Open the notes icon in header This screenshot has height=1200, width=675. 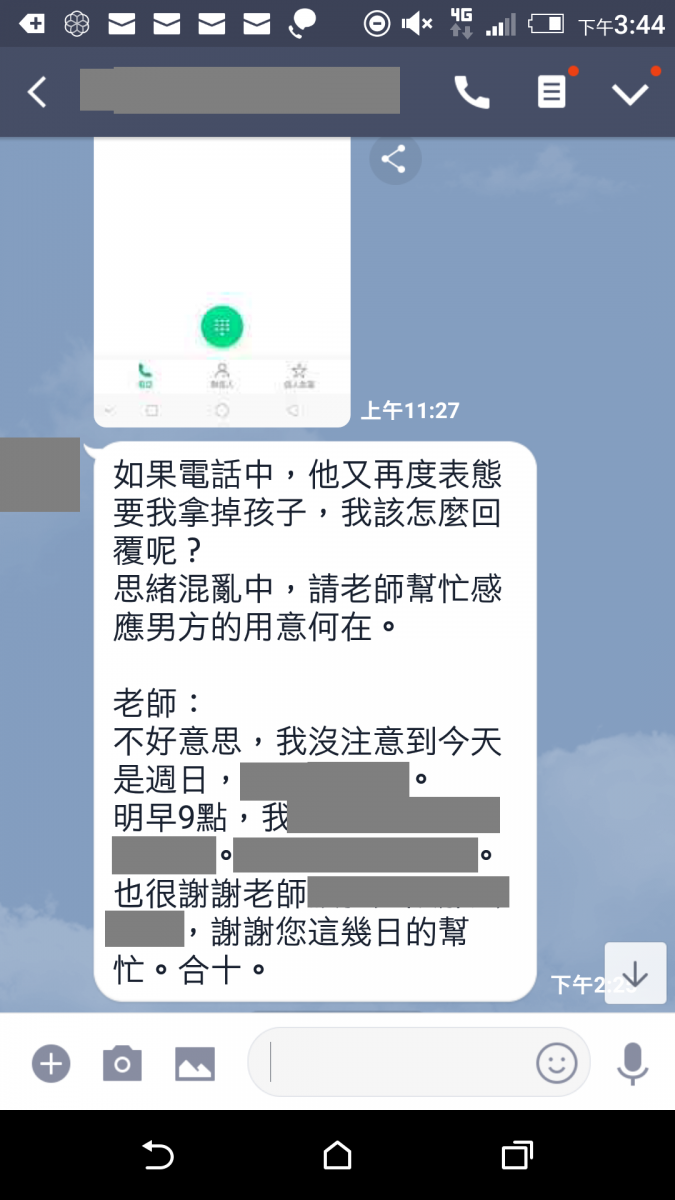(551, 93)
